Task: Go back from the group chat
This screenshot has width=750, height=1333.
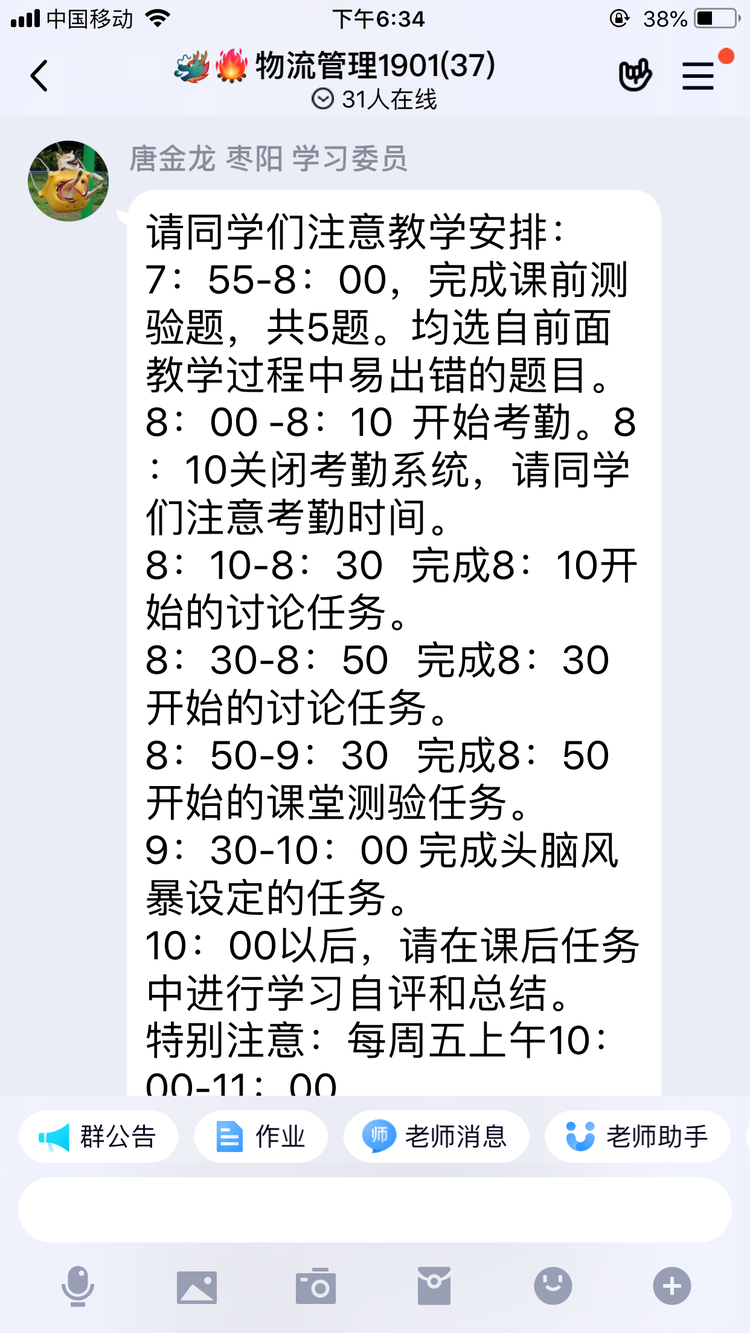Action: pyautogui.click(x=39, y=76)
